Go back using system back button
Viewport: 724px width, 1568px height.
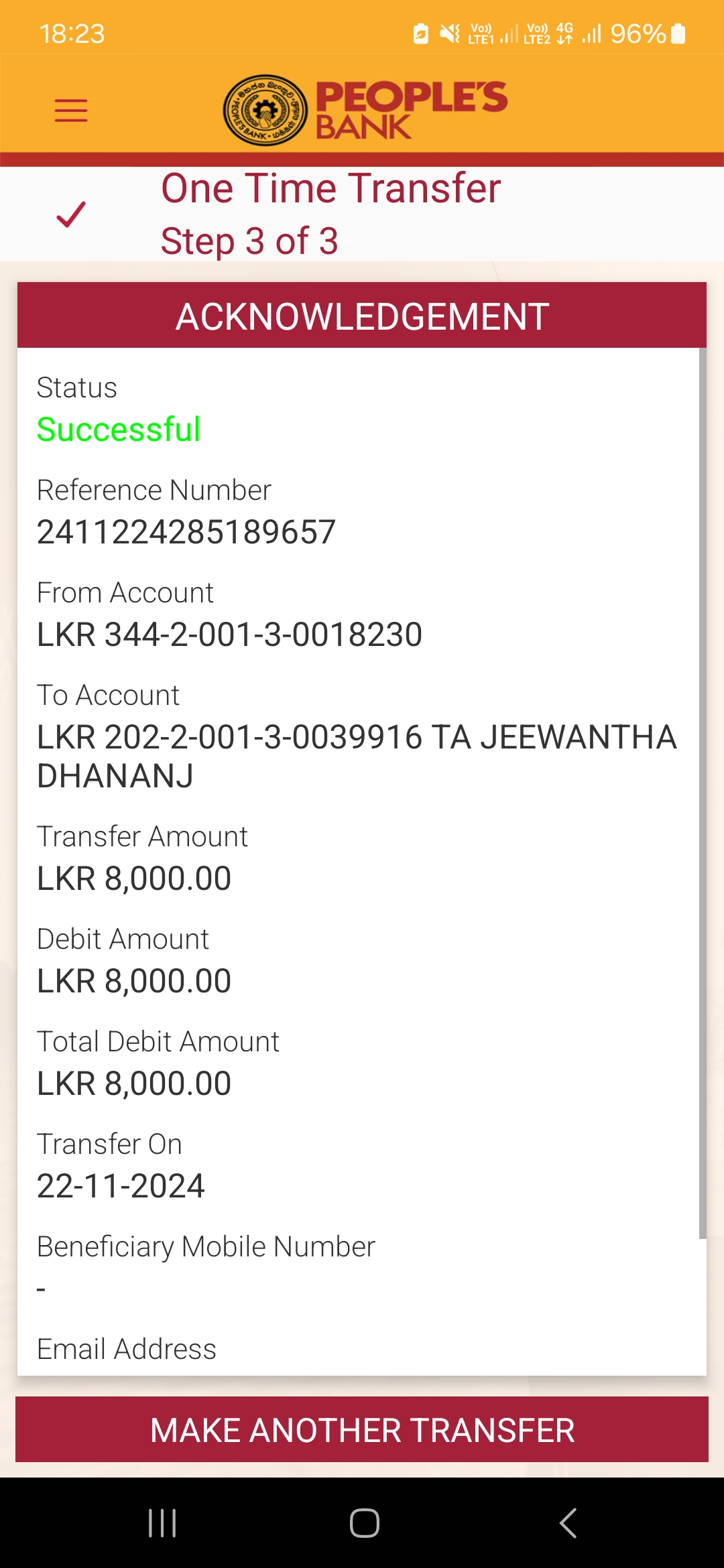568,1523
